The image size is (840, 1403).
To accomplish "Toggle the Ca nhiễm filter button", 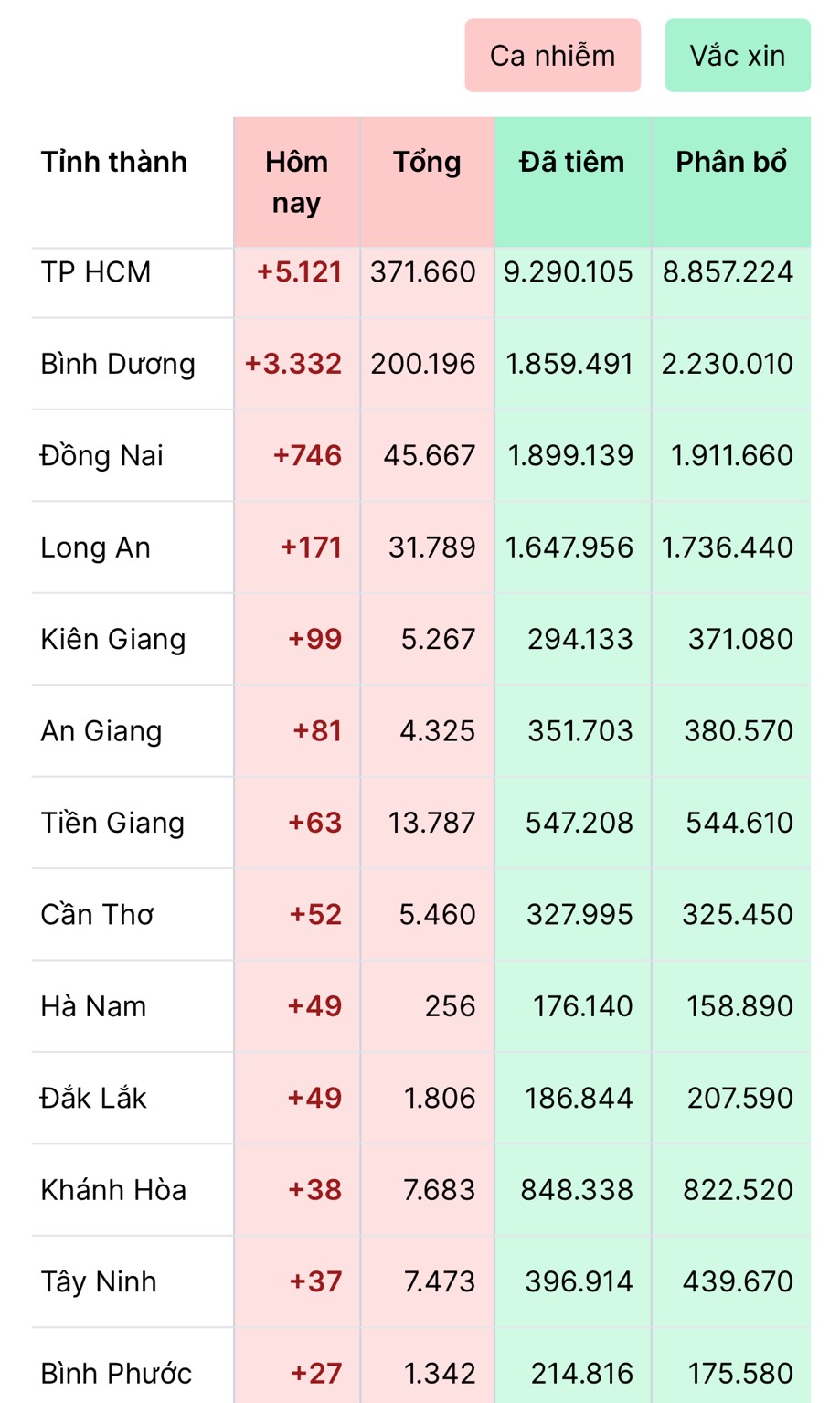I will (x=552, y=56).
